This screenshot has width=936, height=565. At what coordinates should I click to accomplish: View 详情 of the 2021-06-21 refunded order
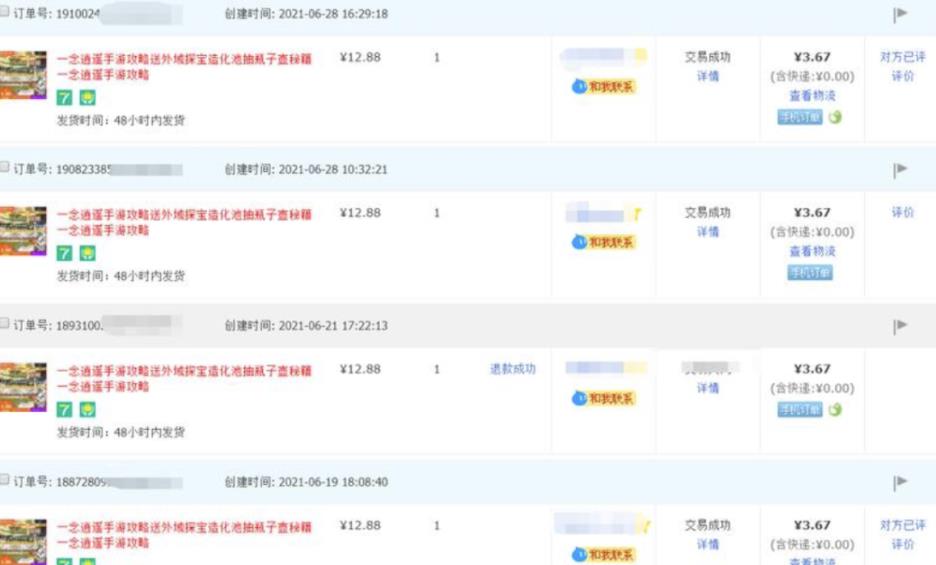click(x=708, y=388)
